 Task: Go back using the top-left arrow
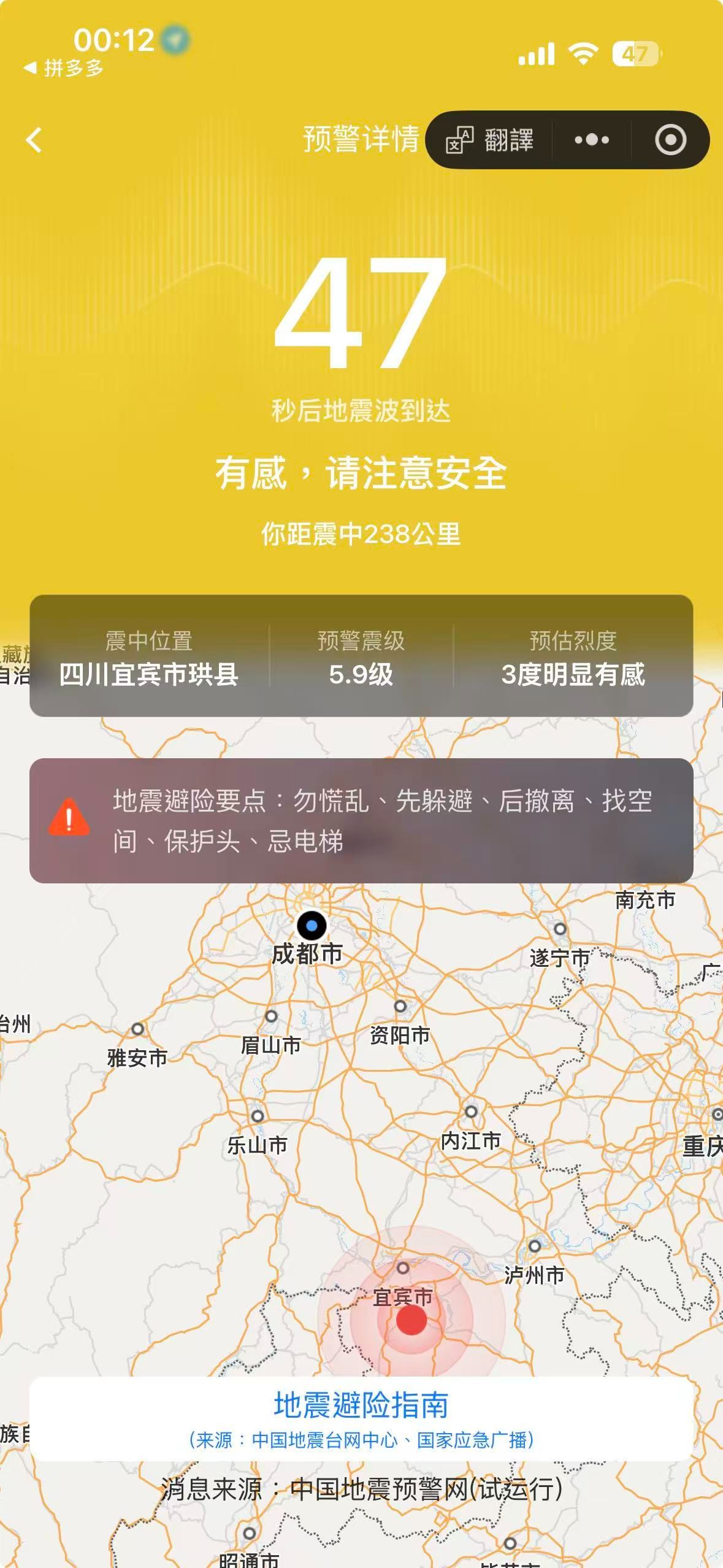pyautogui.click(x=34, y=140)
